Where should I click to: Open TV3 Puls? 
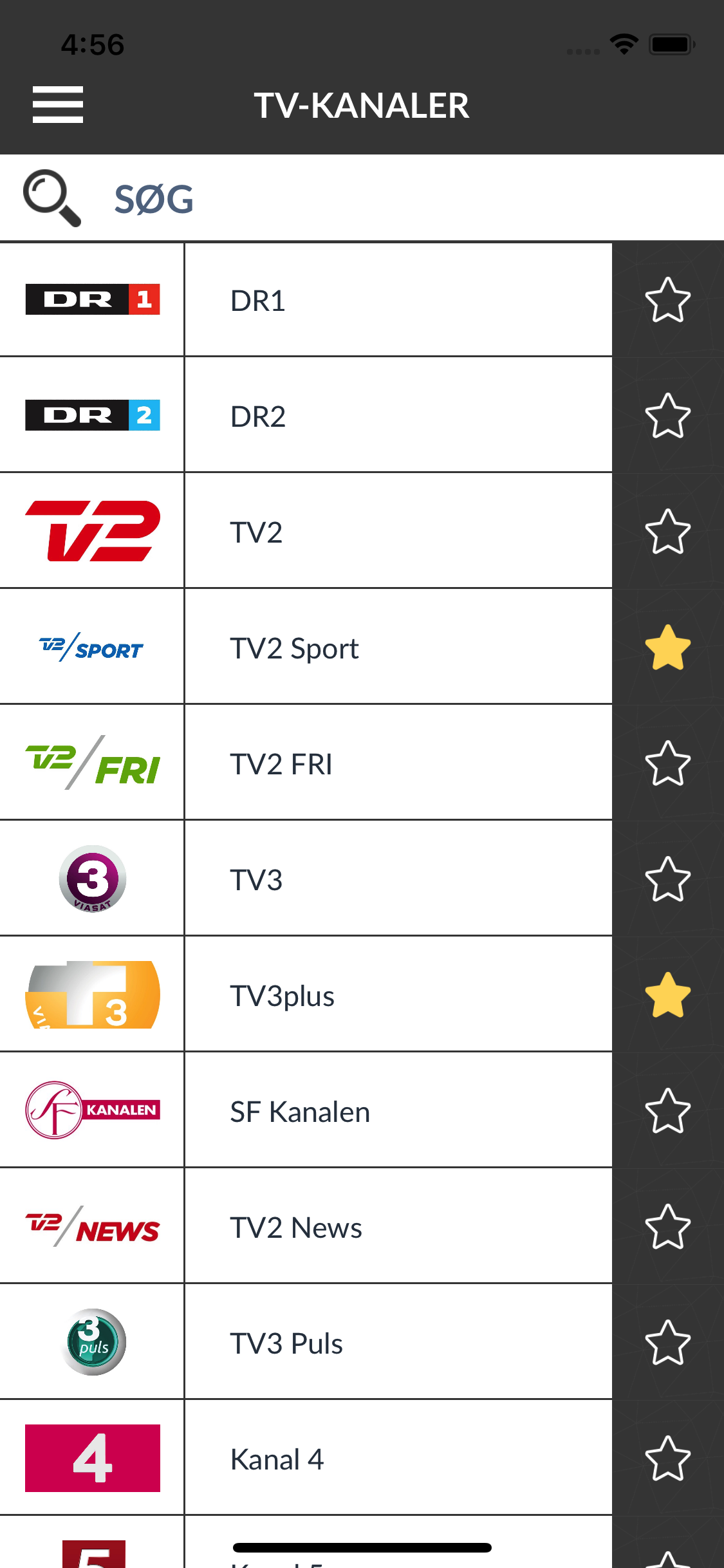point(306,1342)
